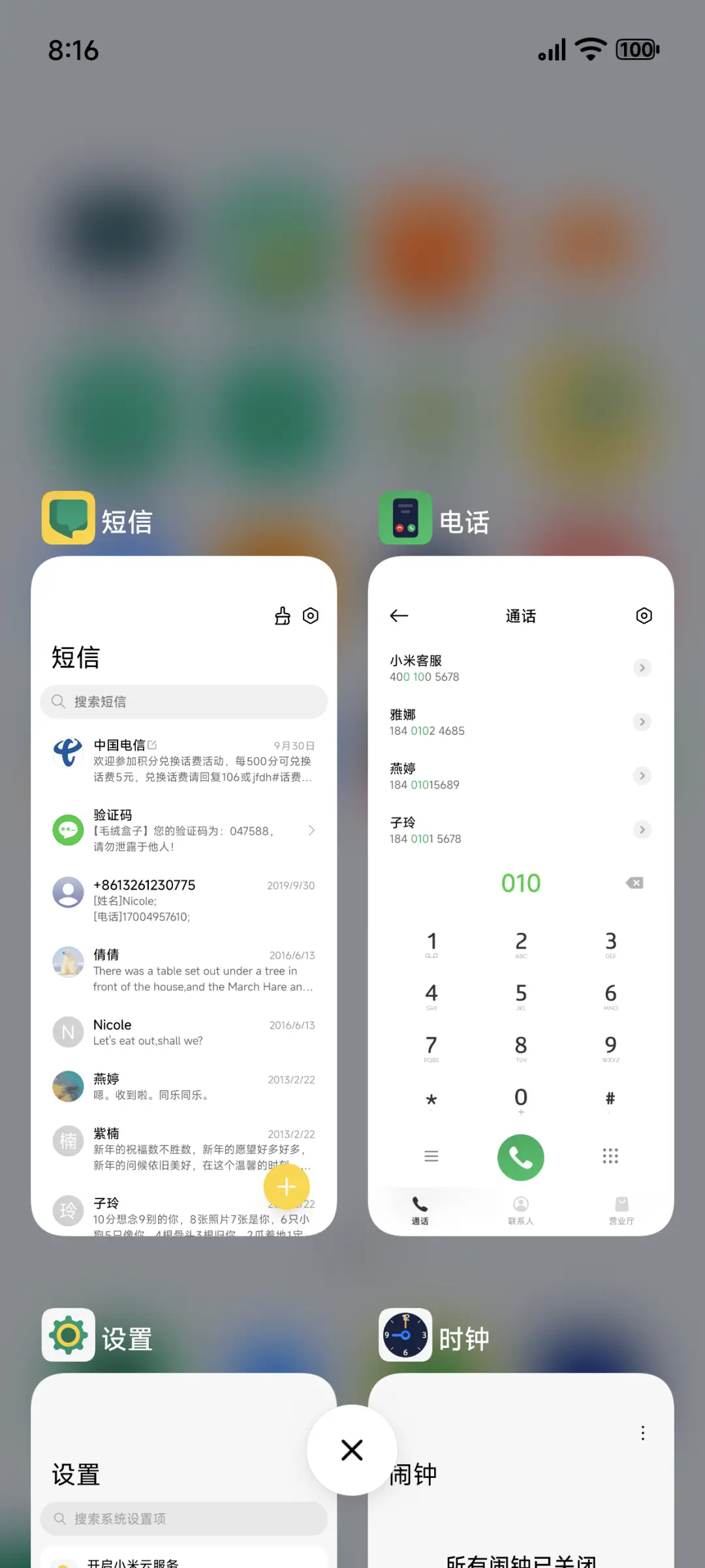Expand 小米客服 call details chevron
705x1568 pixels.
pyautogui.click(x=642, y=668)
